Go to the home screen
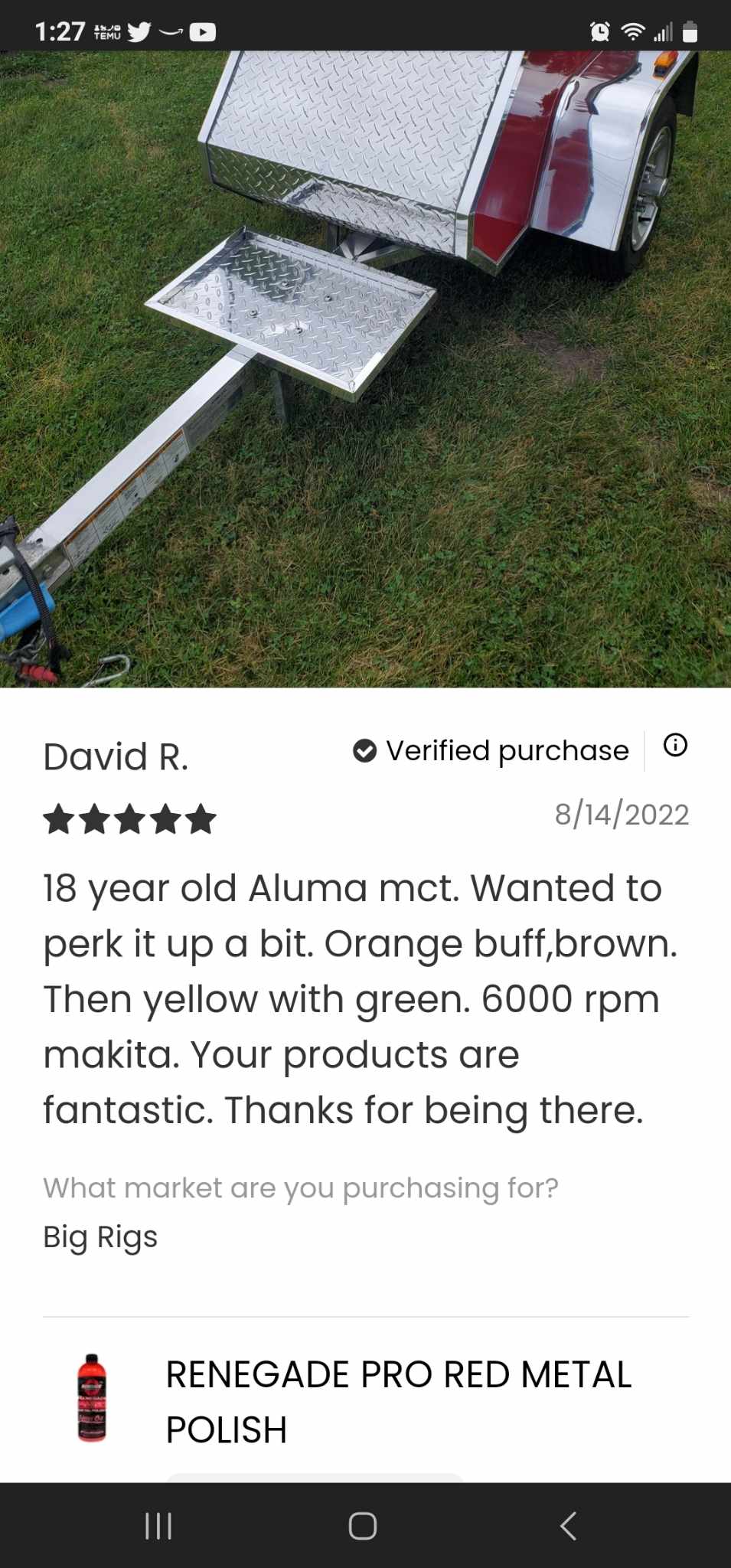 tap(363, 1525)
